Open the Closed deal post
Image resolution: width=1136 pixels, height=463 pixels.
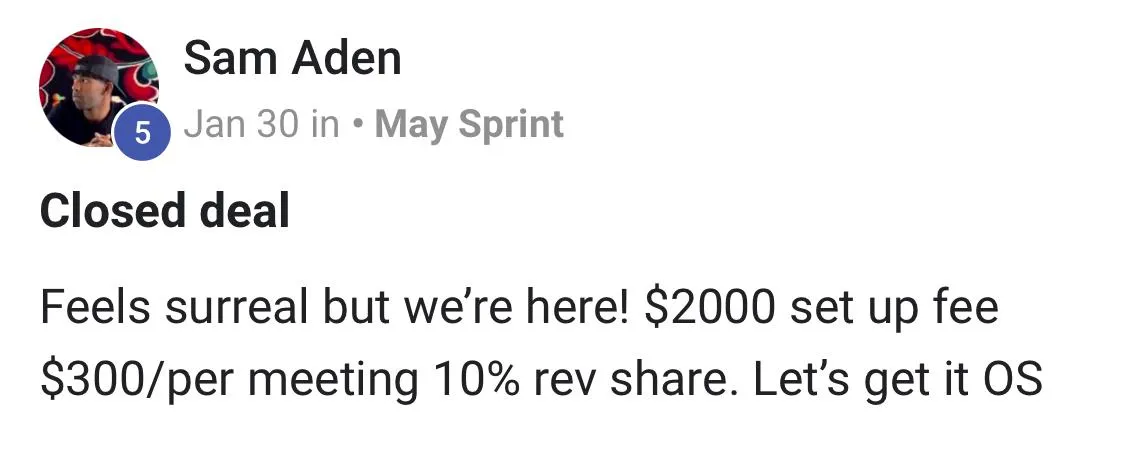tap(165, 211)
